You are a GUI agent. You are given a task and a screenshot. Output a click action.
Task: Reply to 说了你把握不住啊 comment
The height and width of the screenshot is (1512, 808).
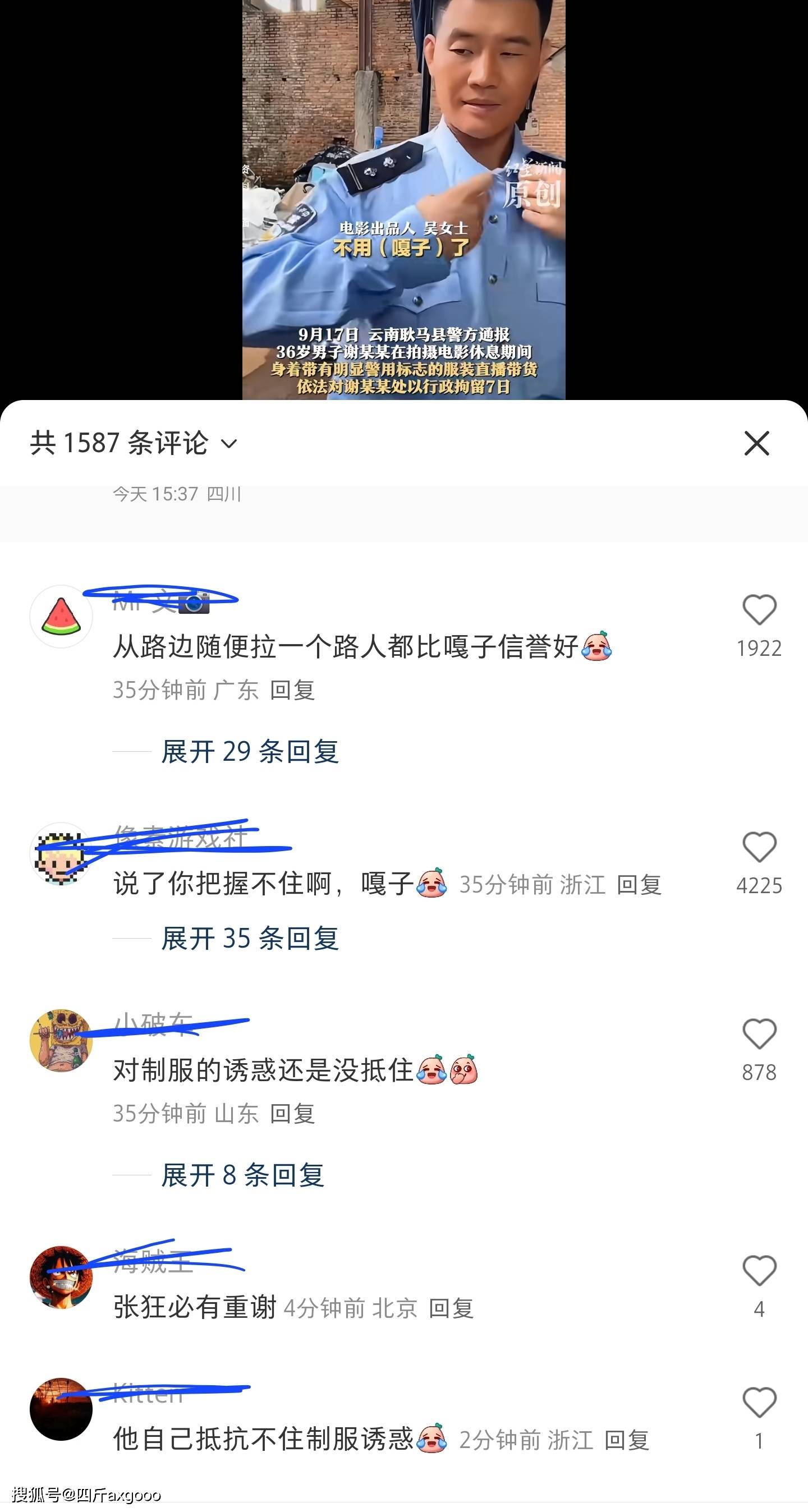pyautogui.click(x=639, y=885)
